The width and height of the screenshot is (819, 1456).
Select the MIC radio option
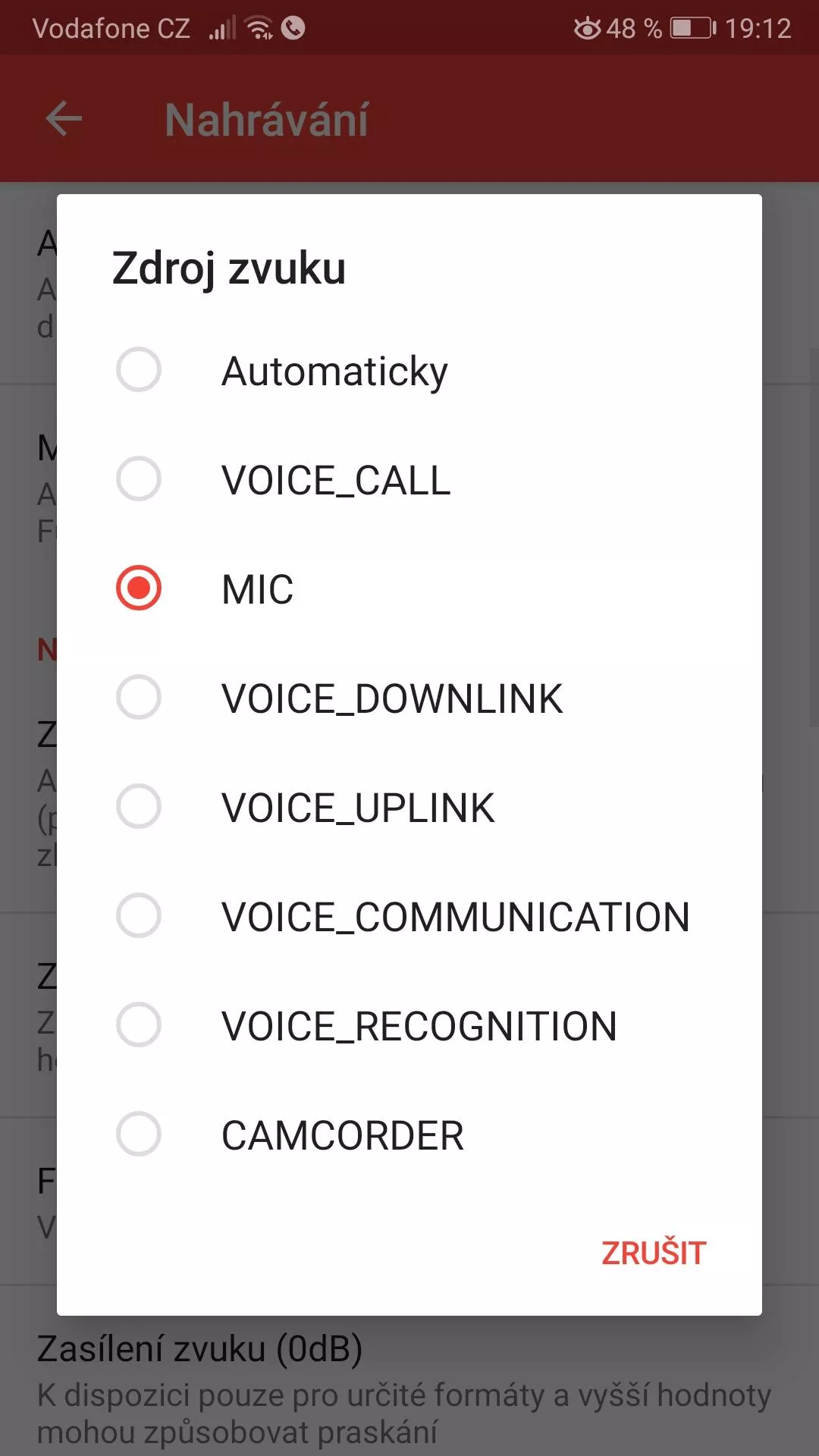(409, 588)
